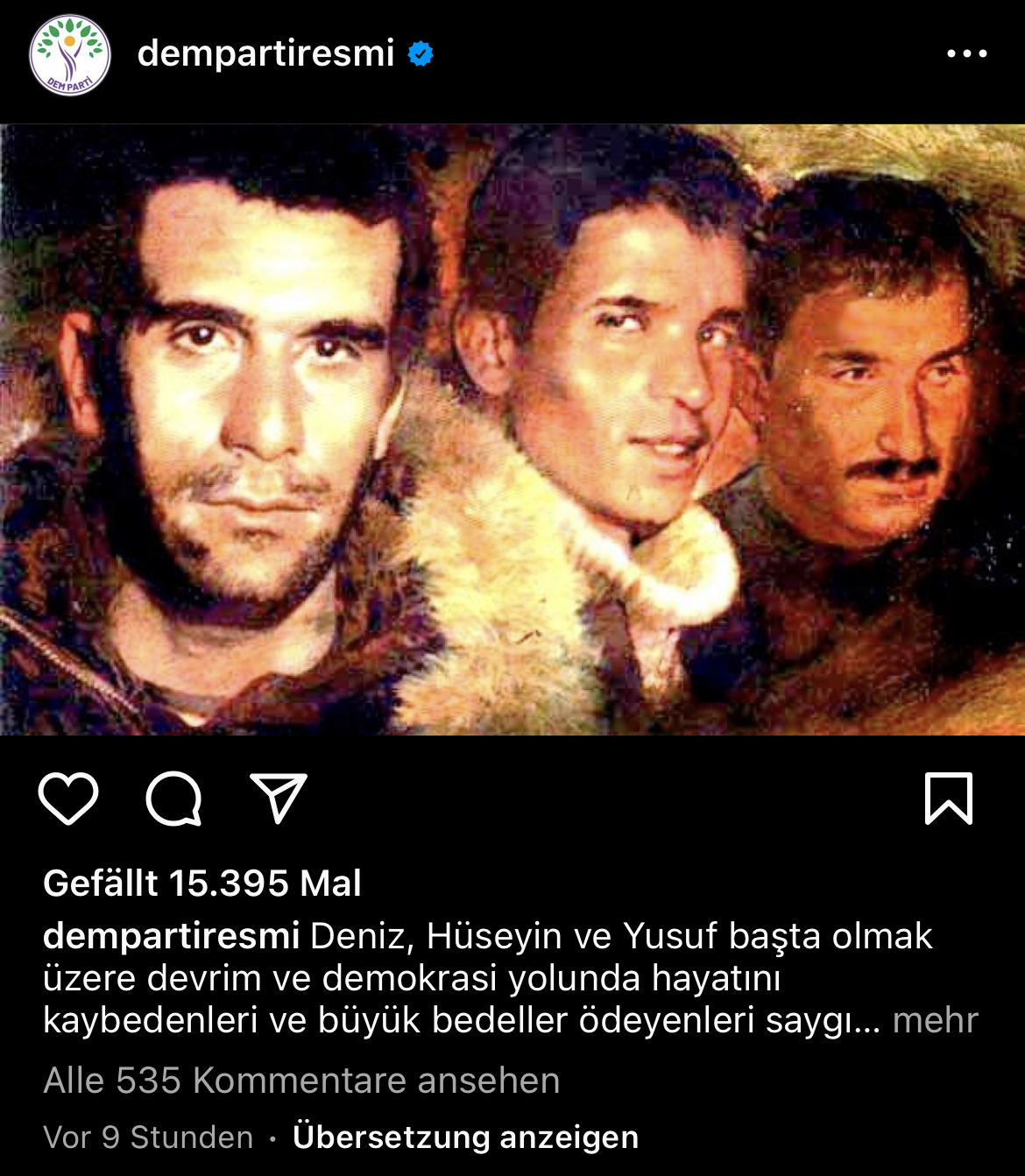This screenshot has width=1025, height=1176.
Task: Expand the caption with mehr
Action: (935, 1021)
